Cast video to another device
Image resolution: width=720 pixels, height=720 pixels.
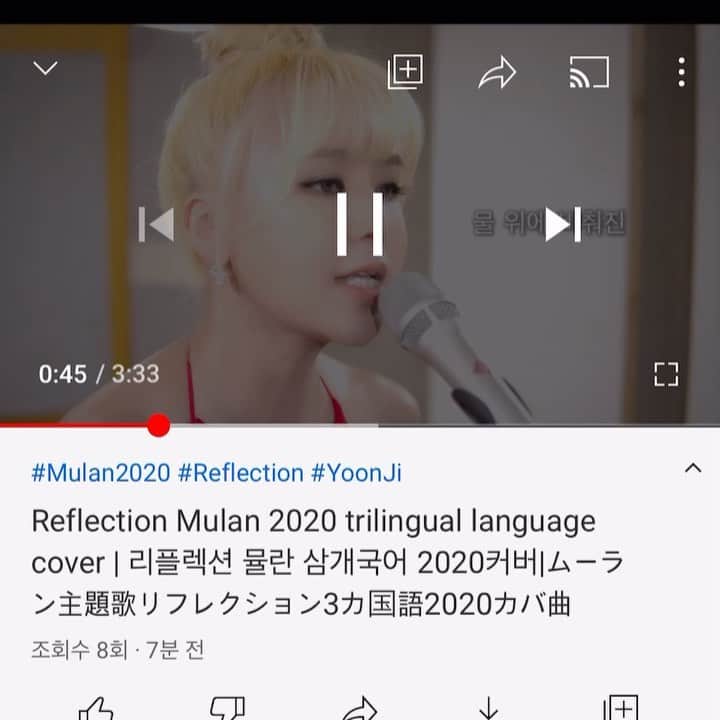pyautogui.click(x=589, y=71)
